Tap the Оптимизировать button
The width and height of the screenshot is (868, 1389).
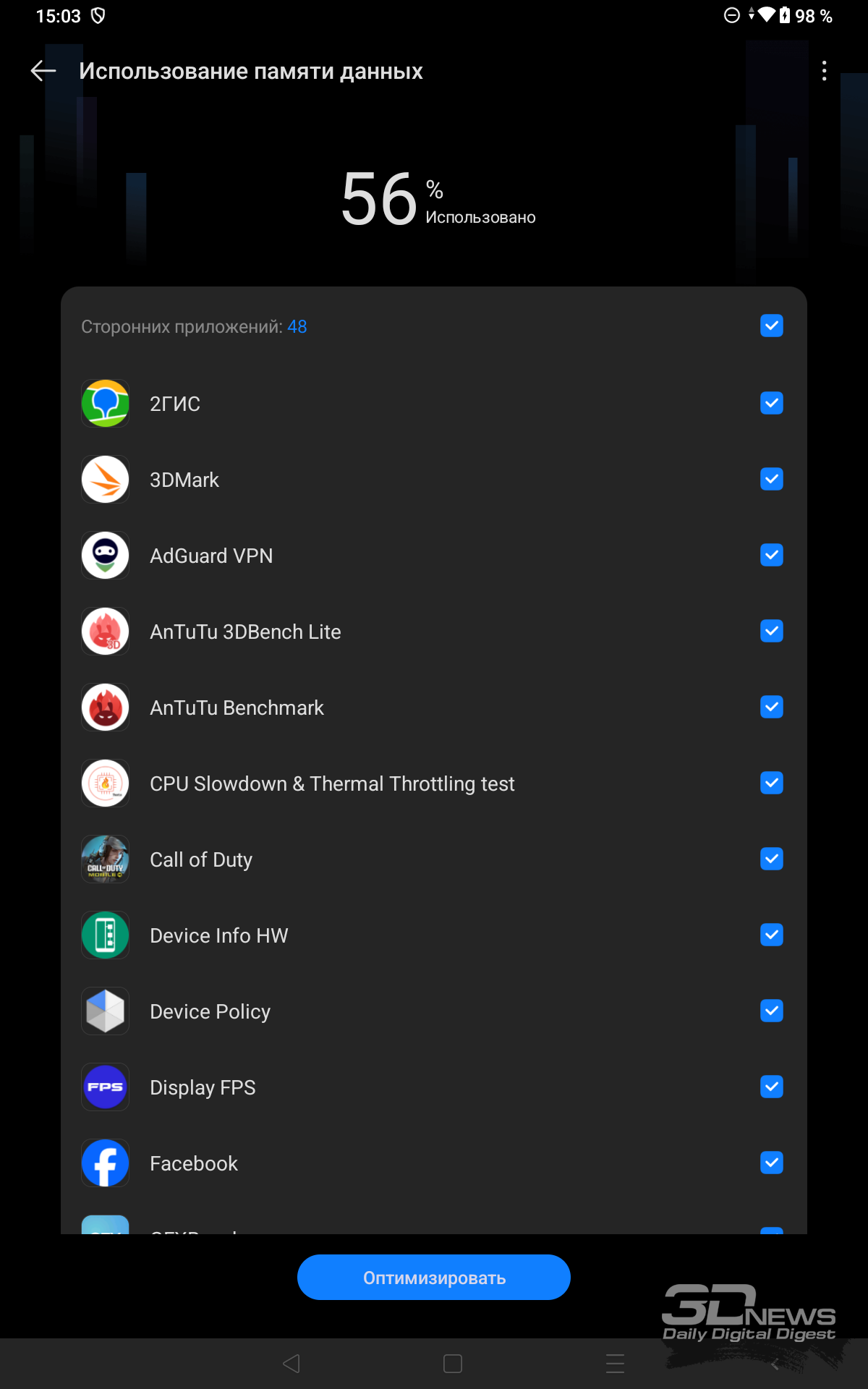(x=434, y=1278)
